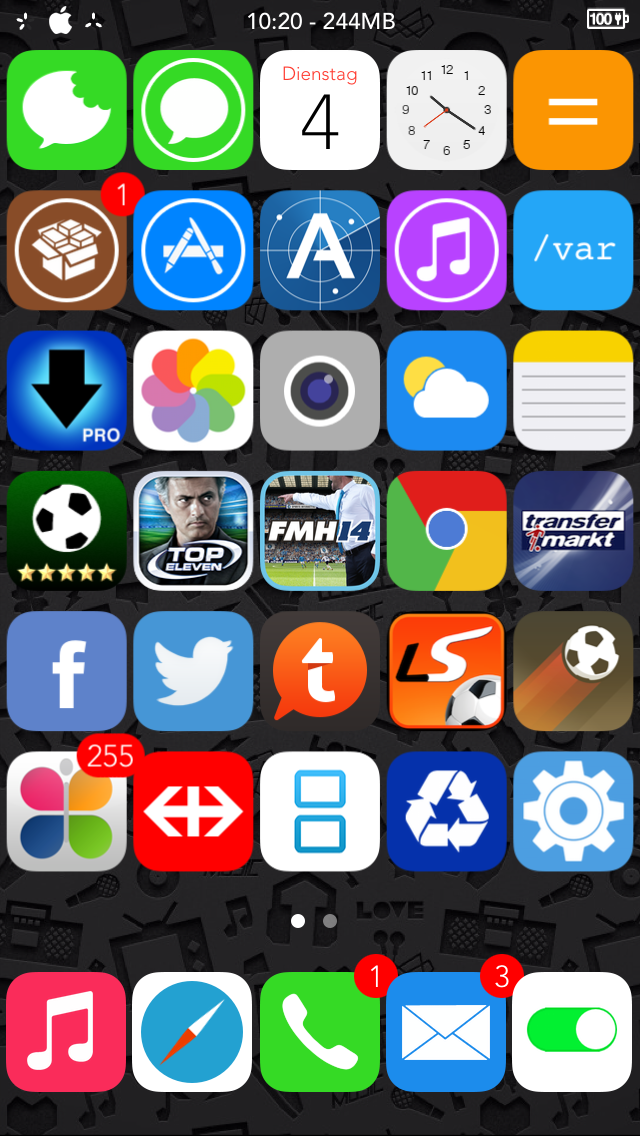The height and width of the screenshot is (1136, 640).
Task: Launch the Top Eleven game
Action: (193, 531)
